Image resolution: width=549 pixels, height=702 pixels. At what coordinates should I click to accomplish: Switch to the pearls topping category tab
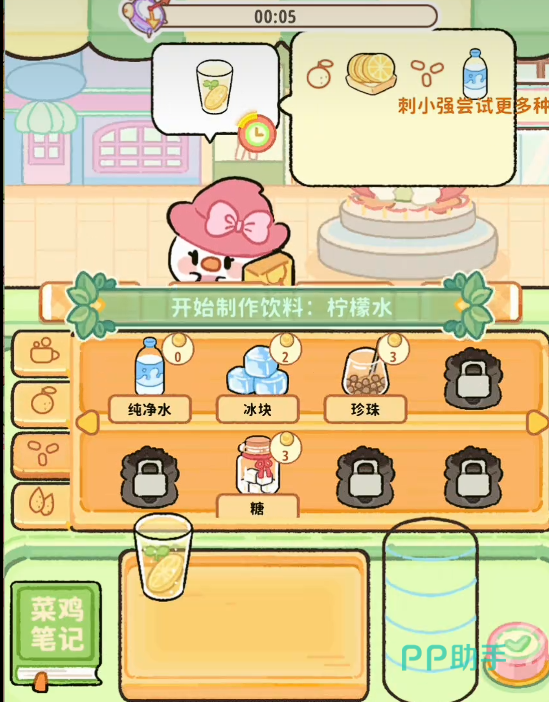point(43,454)
